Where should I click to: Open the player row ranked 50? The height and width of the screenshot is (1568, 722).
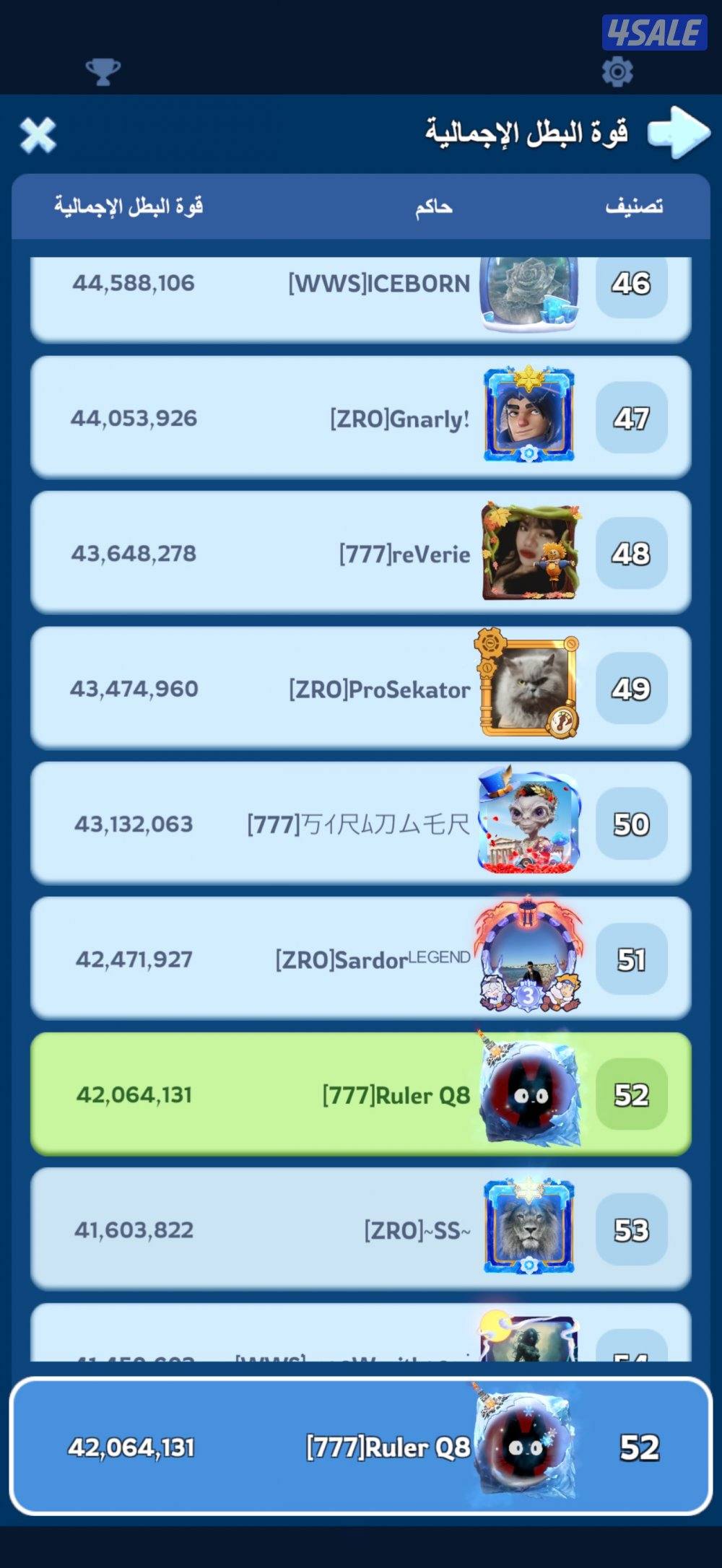click(361, 824)
